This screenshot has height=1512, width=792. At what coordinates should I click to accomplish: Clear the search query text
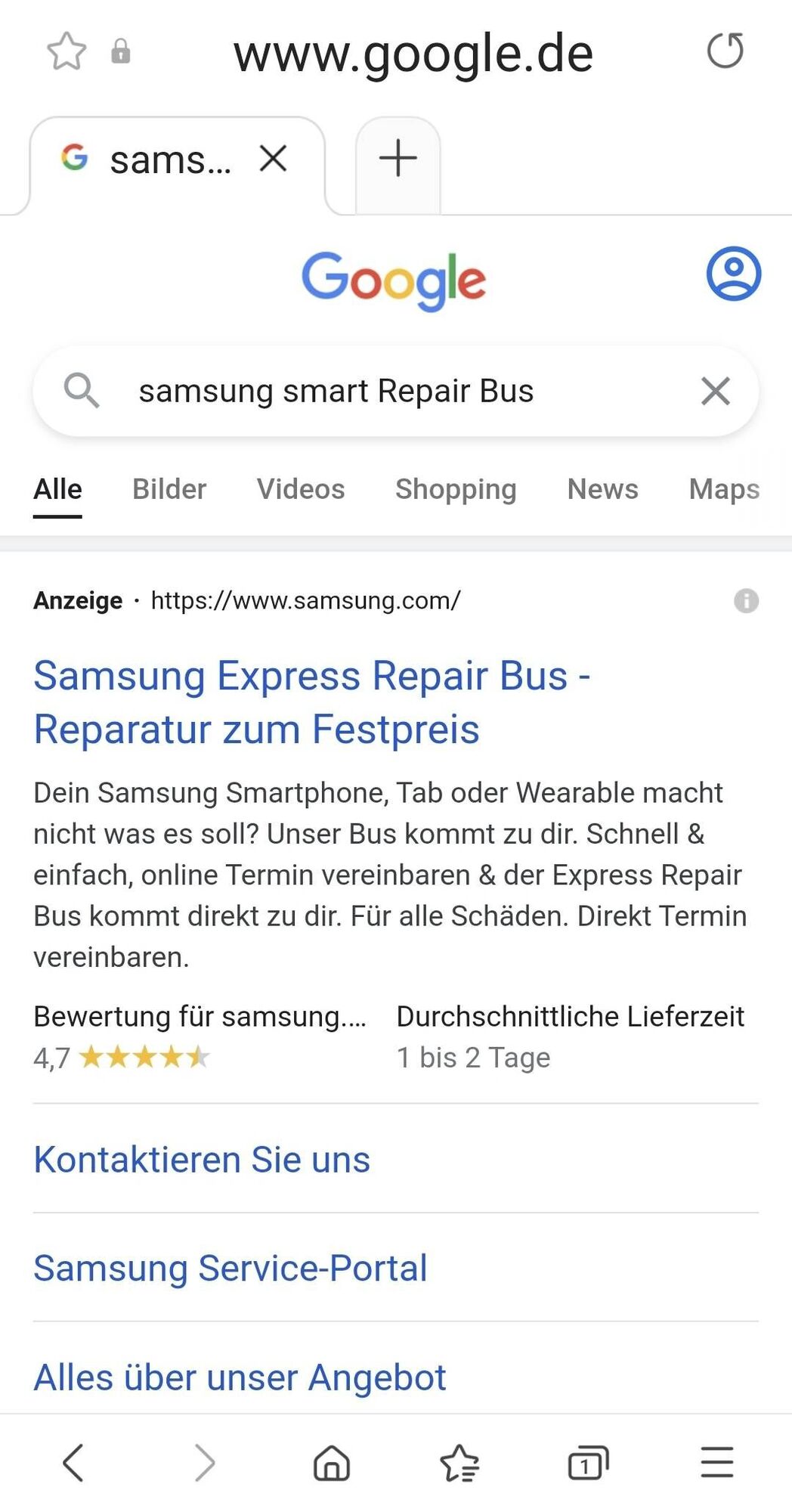(715, 392)
